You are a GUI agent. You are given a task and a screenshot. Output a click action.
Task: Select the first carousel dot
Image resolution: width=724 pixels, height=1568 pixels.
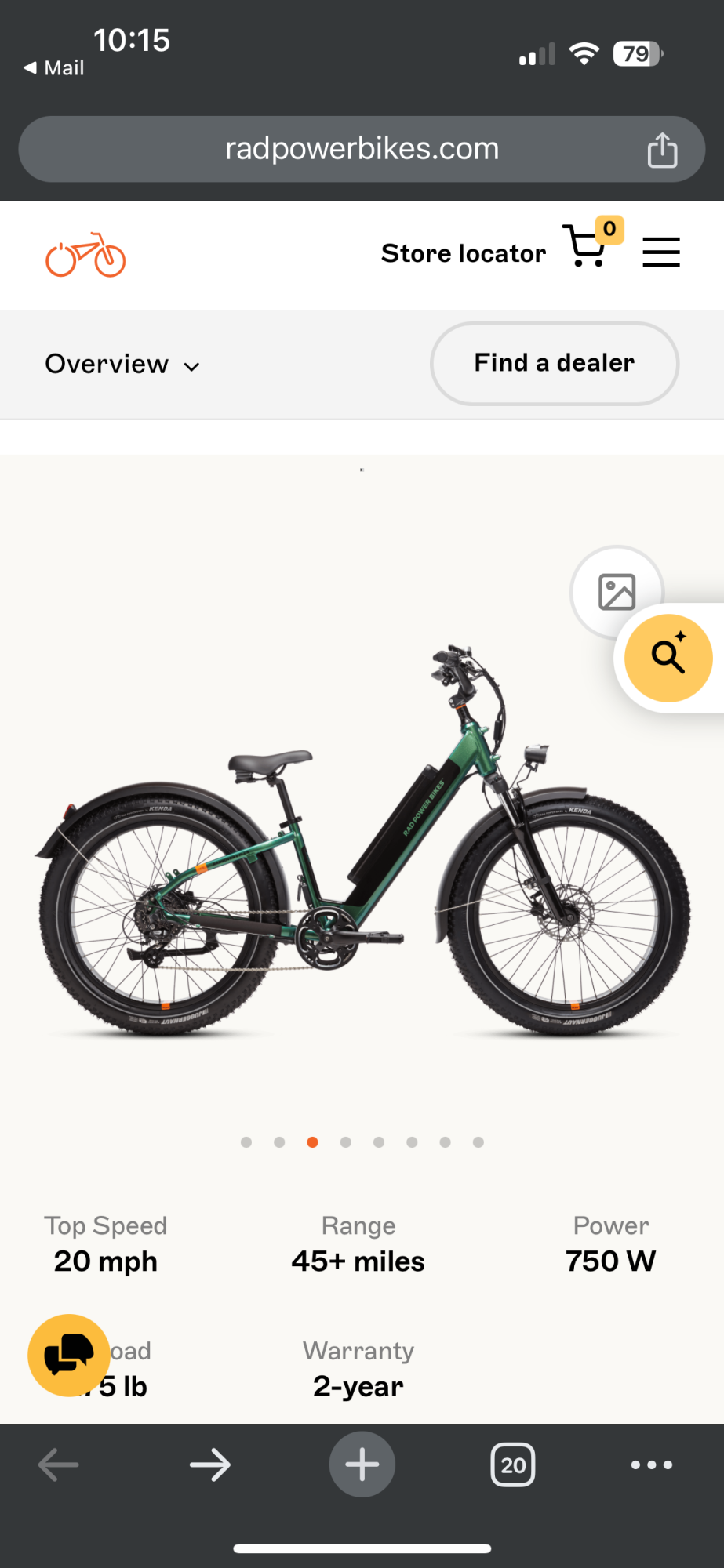(246, 1142)
